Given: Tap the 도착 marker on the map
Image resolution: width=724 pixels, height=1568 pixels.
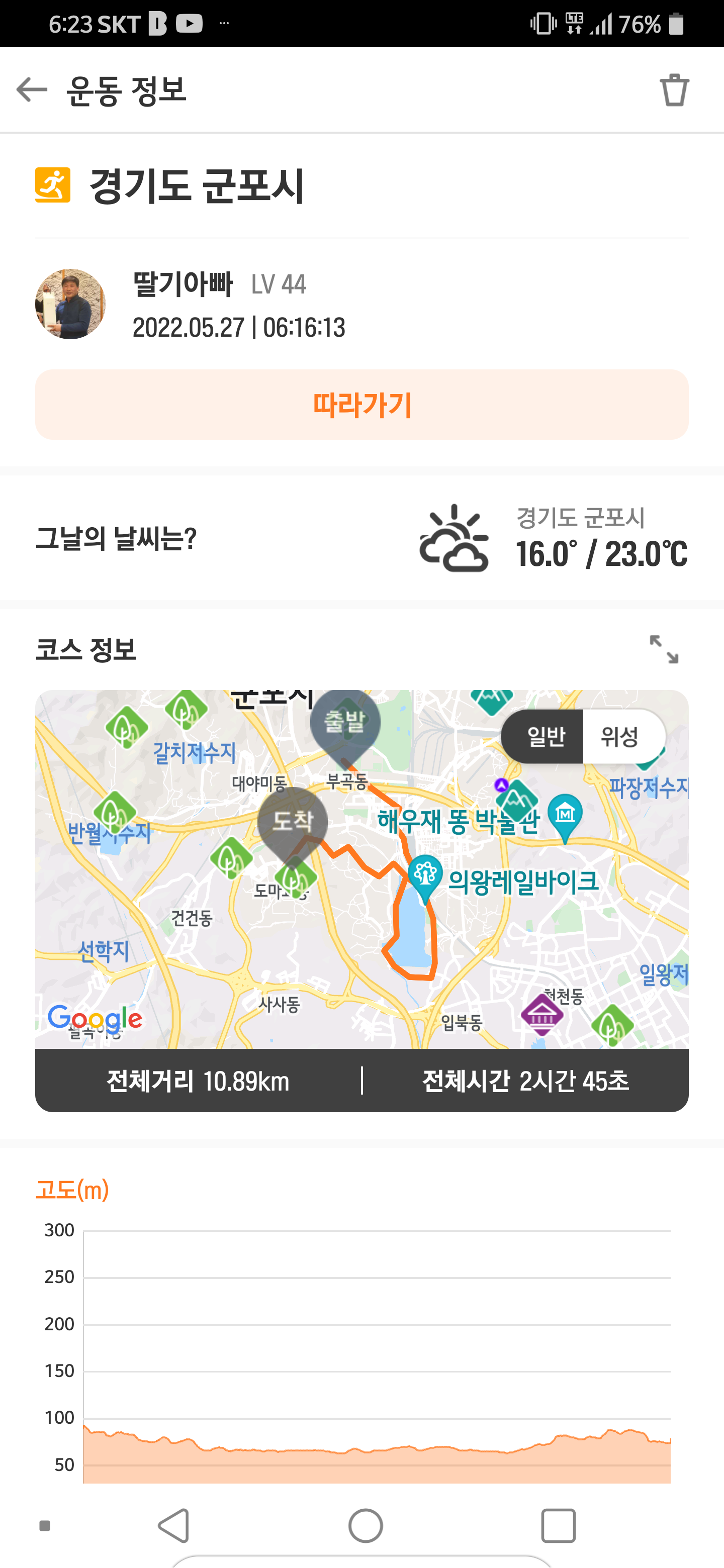Looking at the screenshot, I should 293,822.
